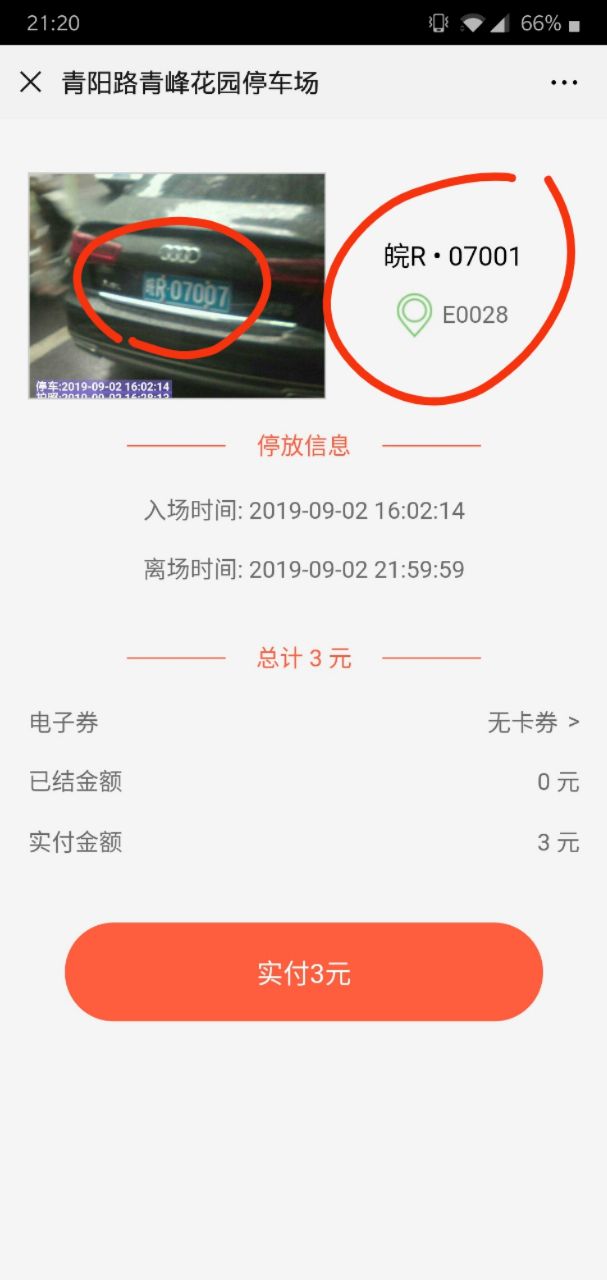View the captured vehicle entry photo
This screenshot has width=607, height=1280.
pos(177,286)
